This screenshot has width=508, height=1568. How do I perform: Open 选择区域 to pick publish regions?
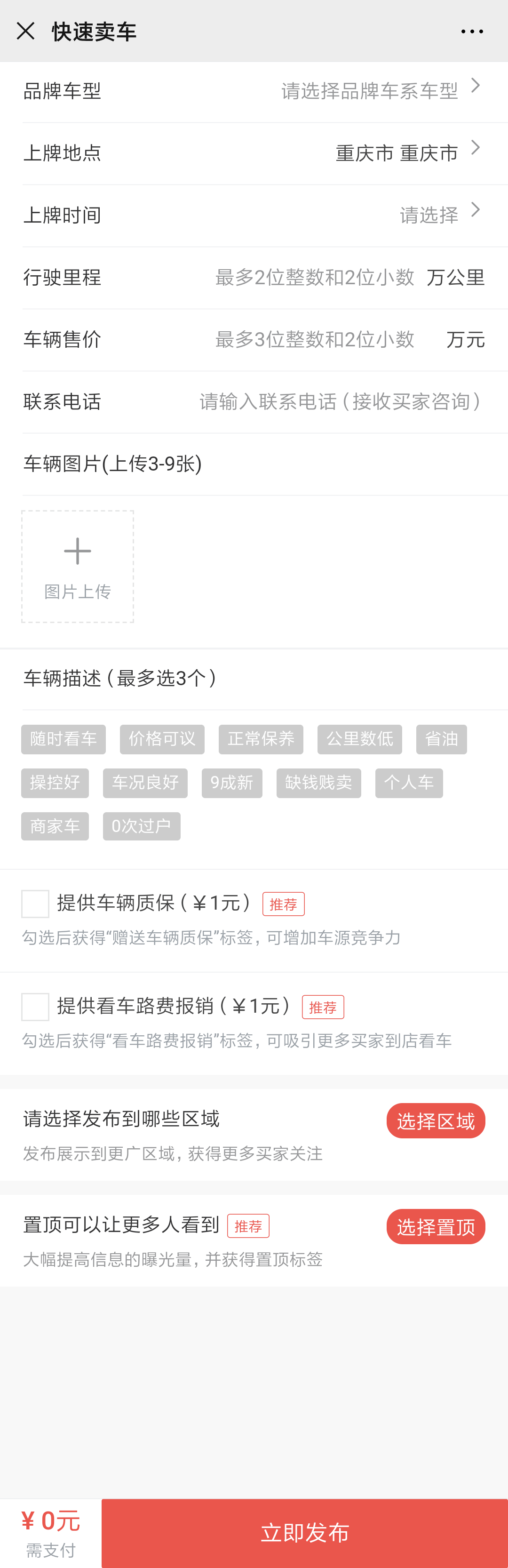coord(435,1120)
